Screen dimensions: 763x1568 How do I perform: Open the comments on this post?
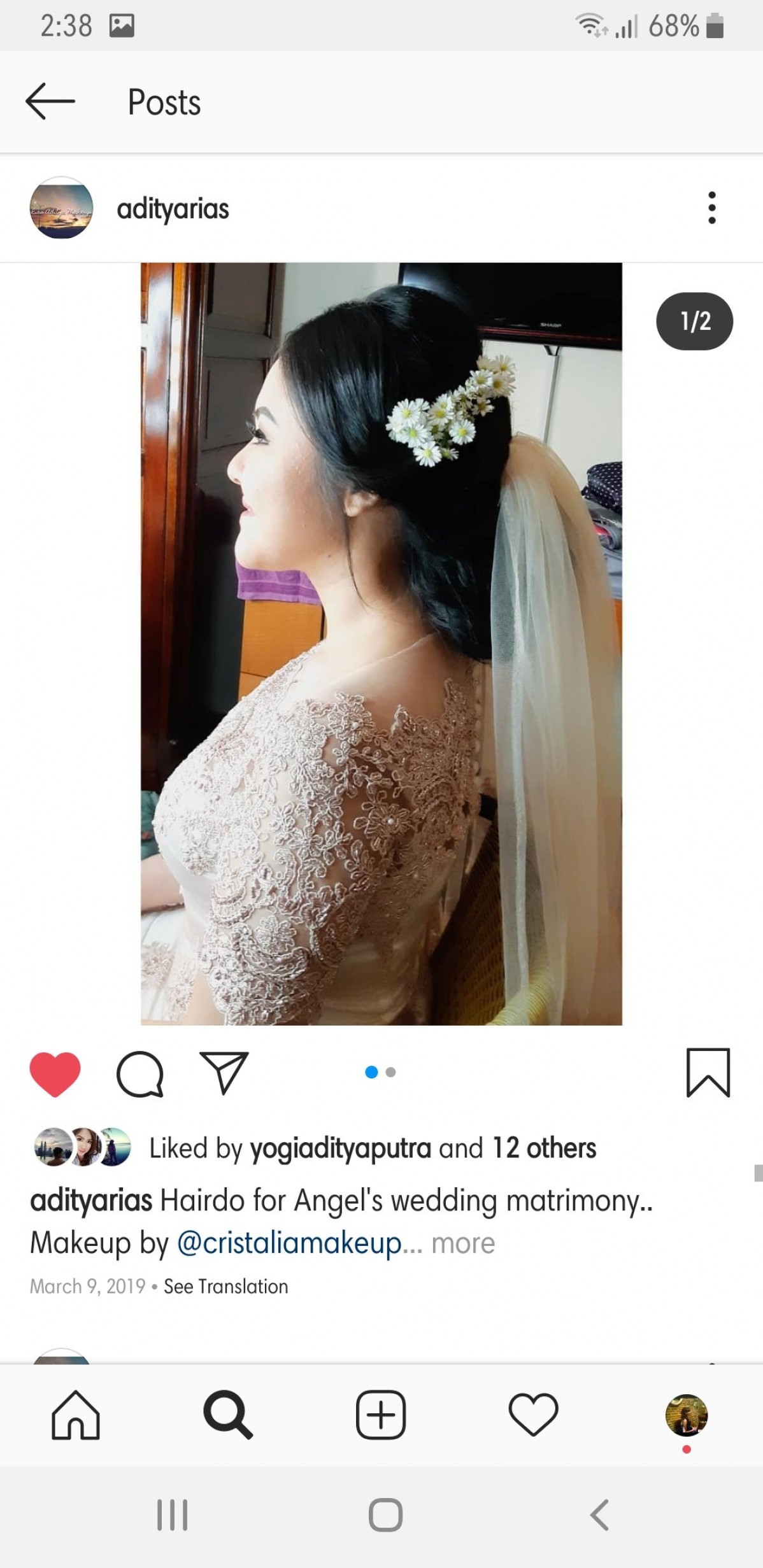[x=140, y=1074]
